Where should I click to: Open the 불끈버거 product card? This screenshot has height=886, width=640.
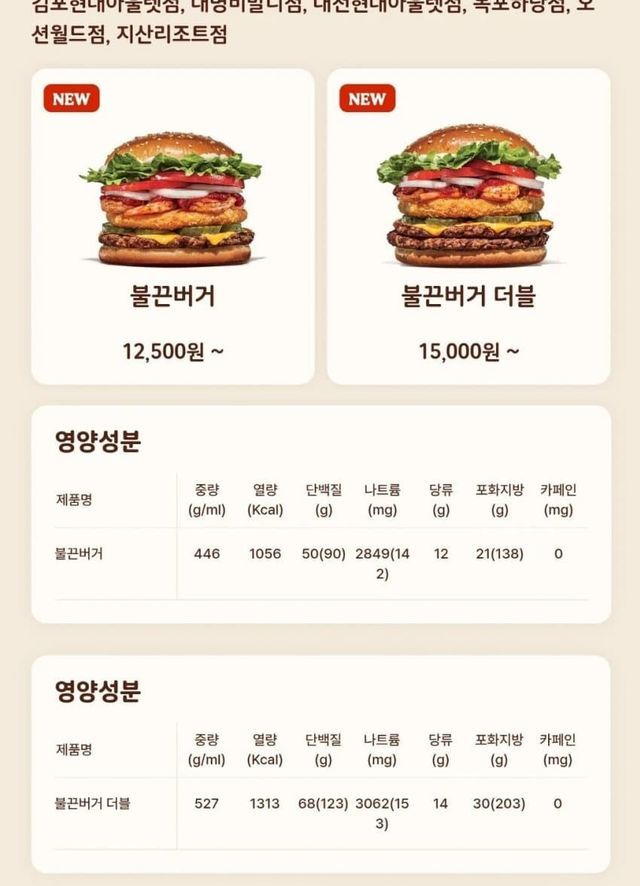173,227
